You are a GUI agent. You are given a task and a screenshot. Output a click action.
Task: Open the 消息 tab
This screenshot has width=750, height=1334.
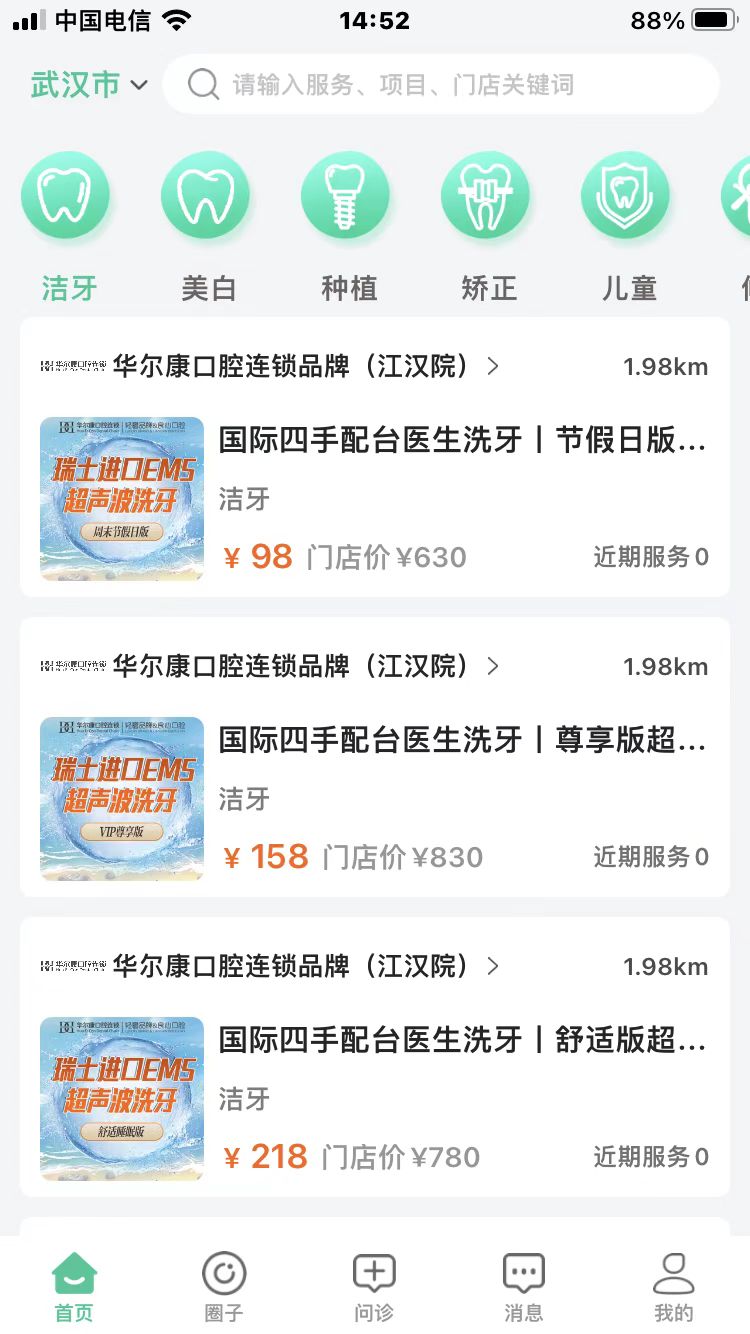[524, 1286]
